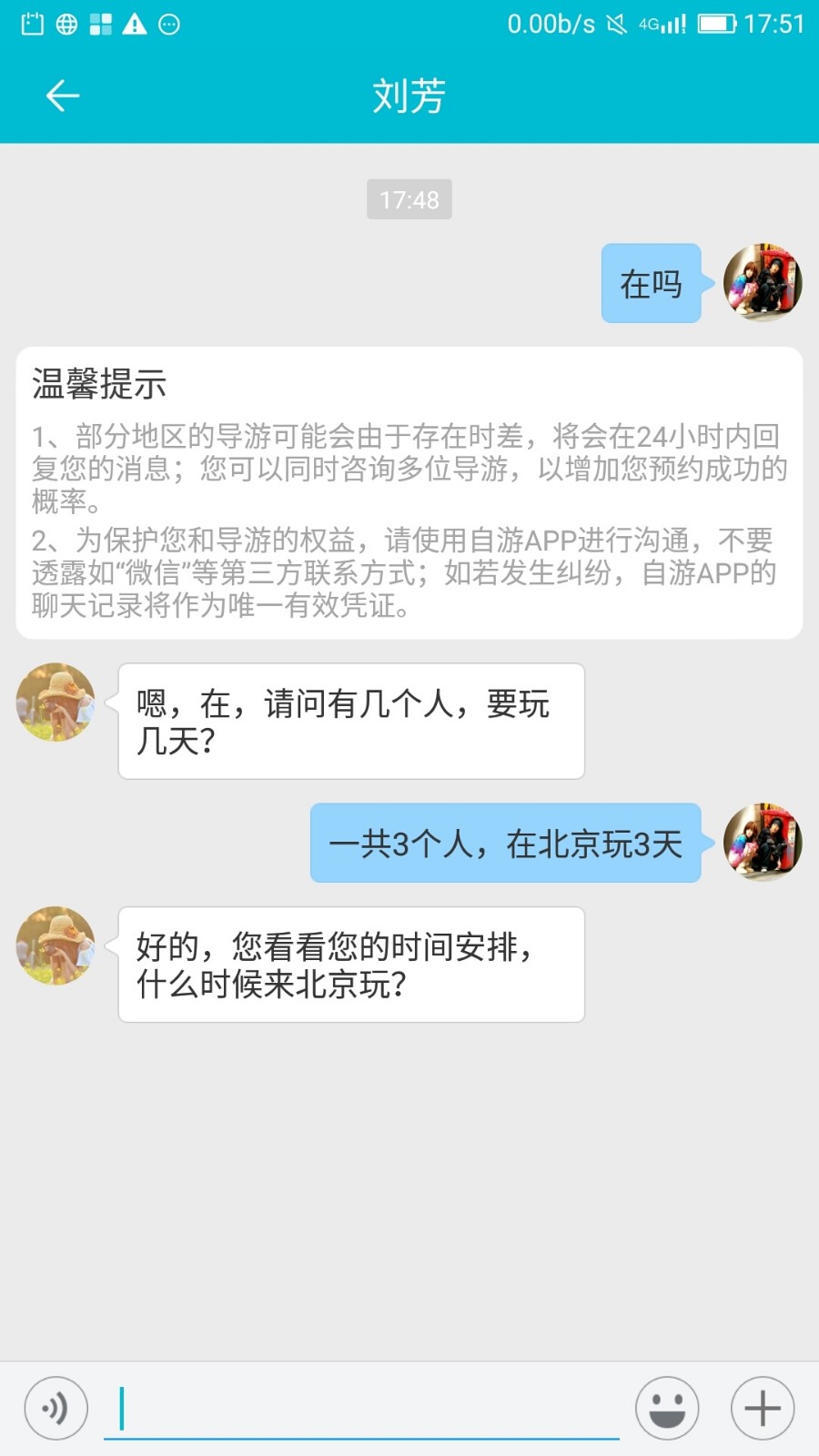The image size is (819, 1456).
Task: Tap the warning triangle in the status bar
Action: 135,25
